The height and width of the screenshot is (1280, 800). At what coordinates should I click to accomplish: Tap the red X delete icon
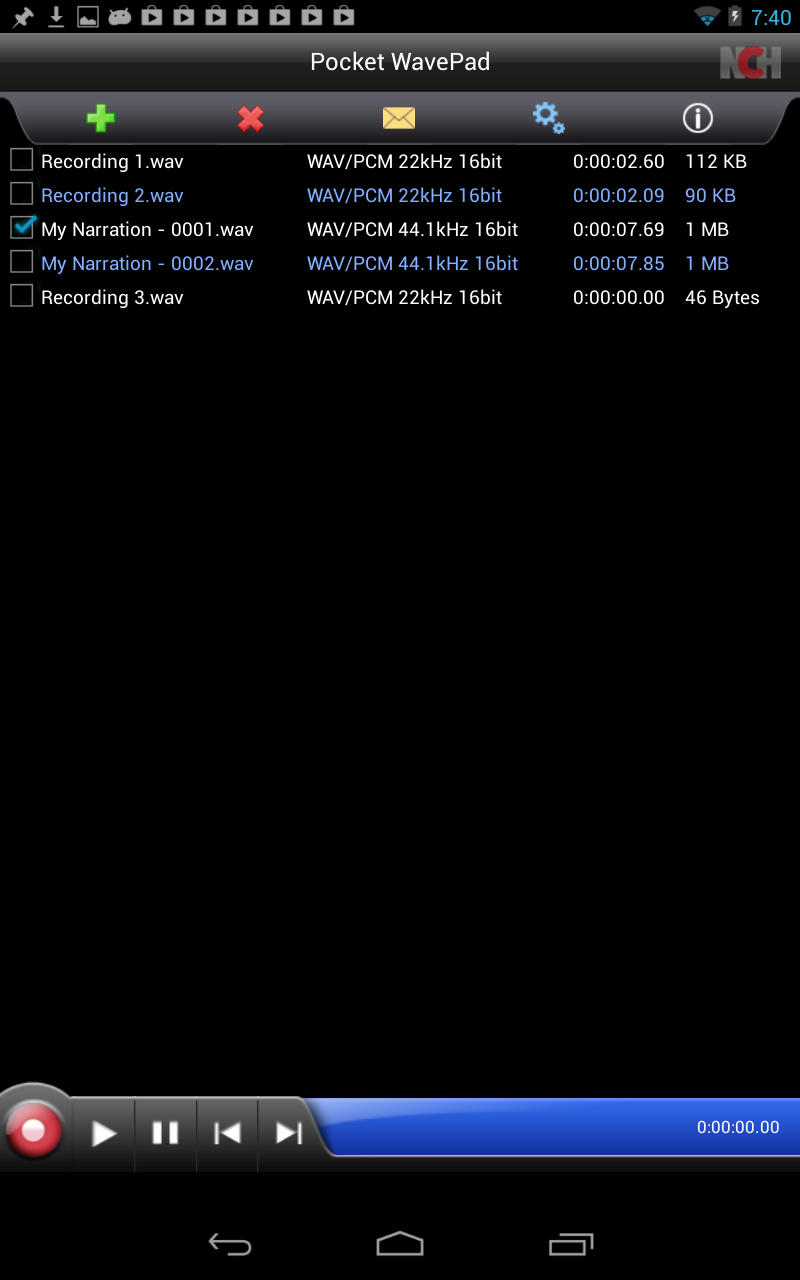pyautogui.click(x=250, y=119)
